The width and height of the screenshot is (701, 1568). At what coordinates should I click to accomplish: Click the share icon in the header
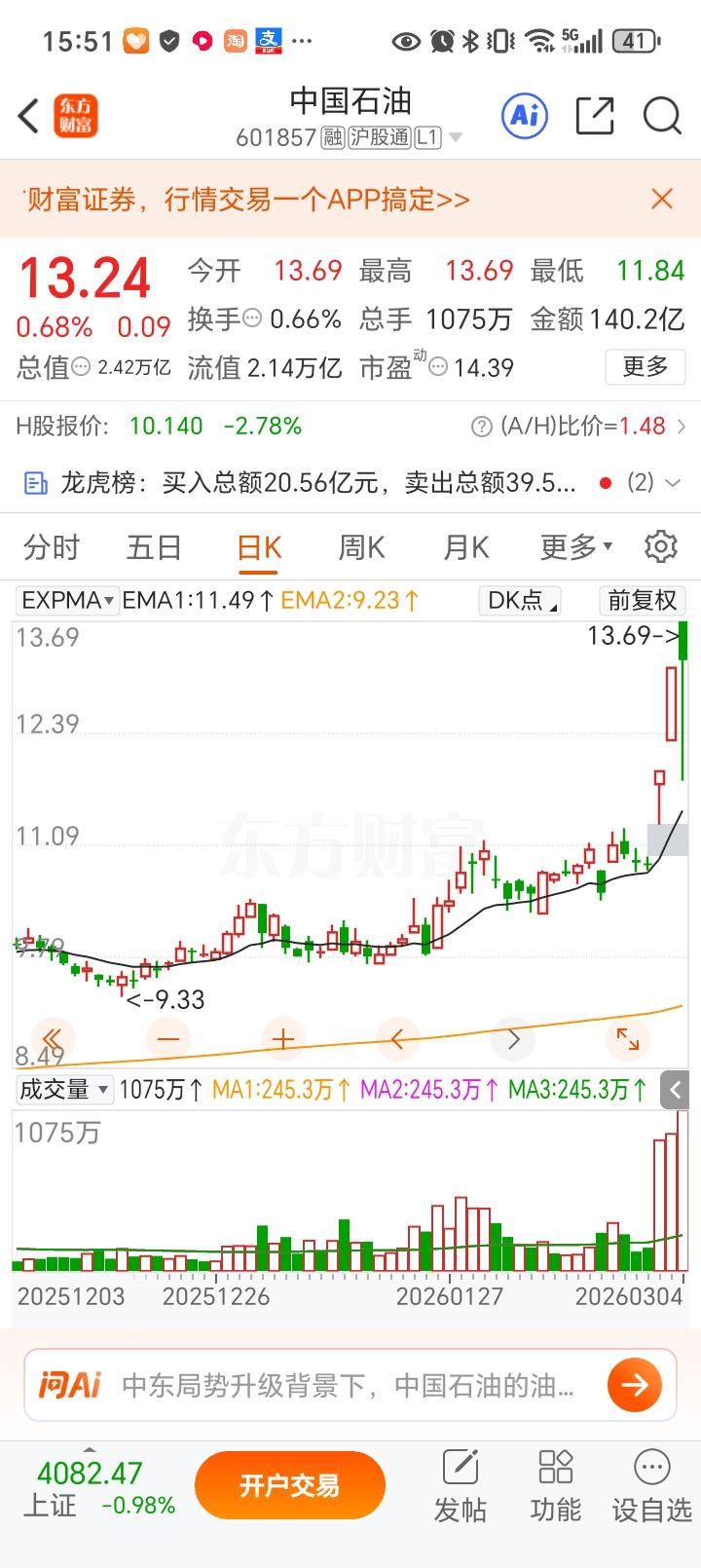pyautogui.click(x=595, y=114)
